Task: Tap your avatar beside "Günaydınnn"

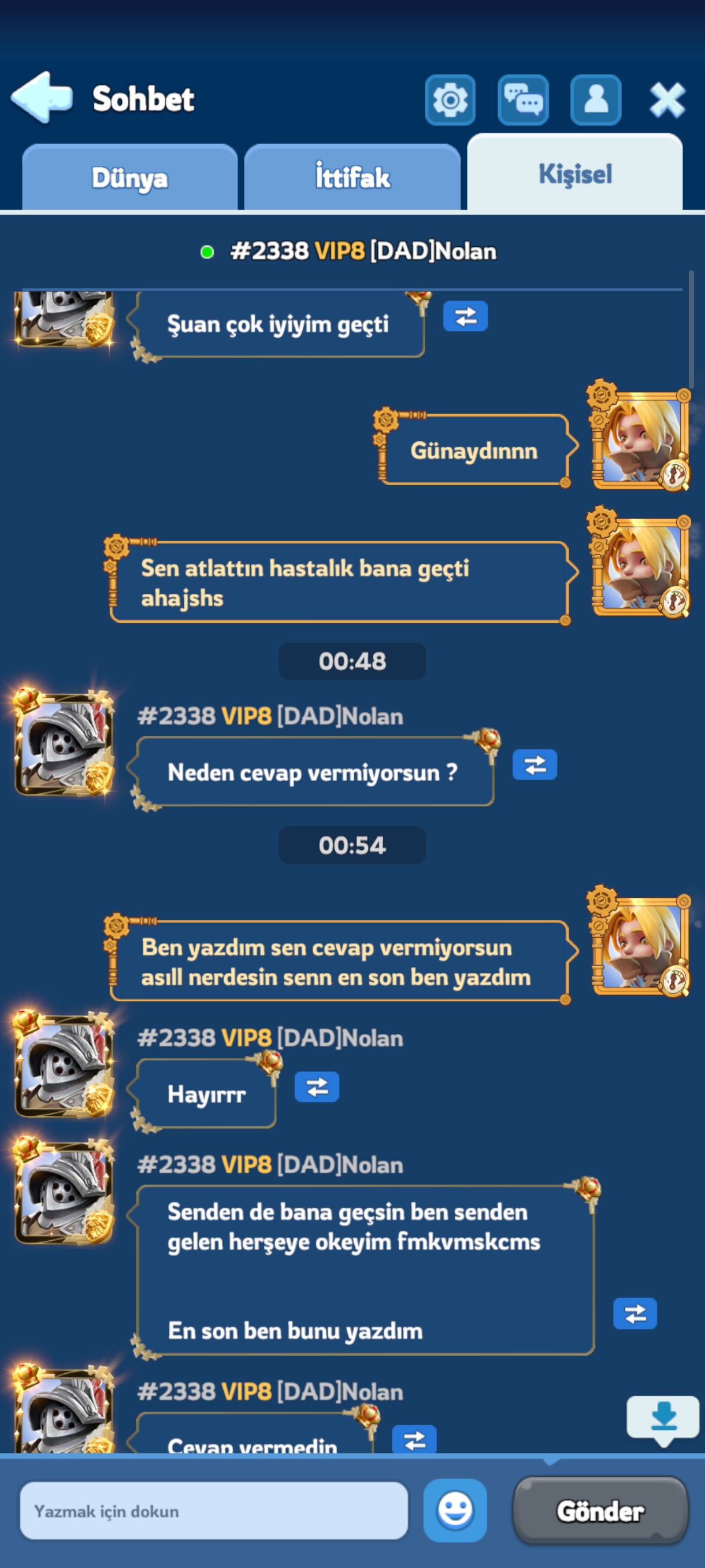Action: pos(639,437)
